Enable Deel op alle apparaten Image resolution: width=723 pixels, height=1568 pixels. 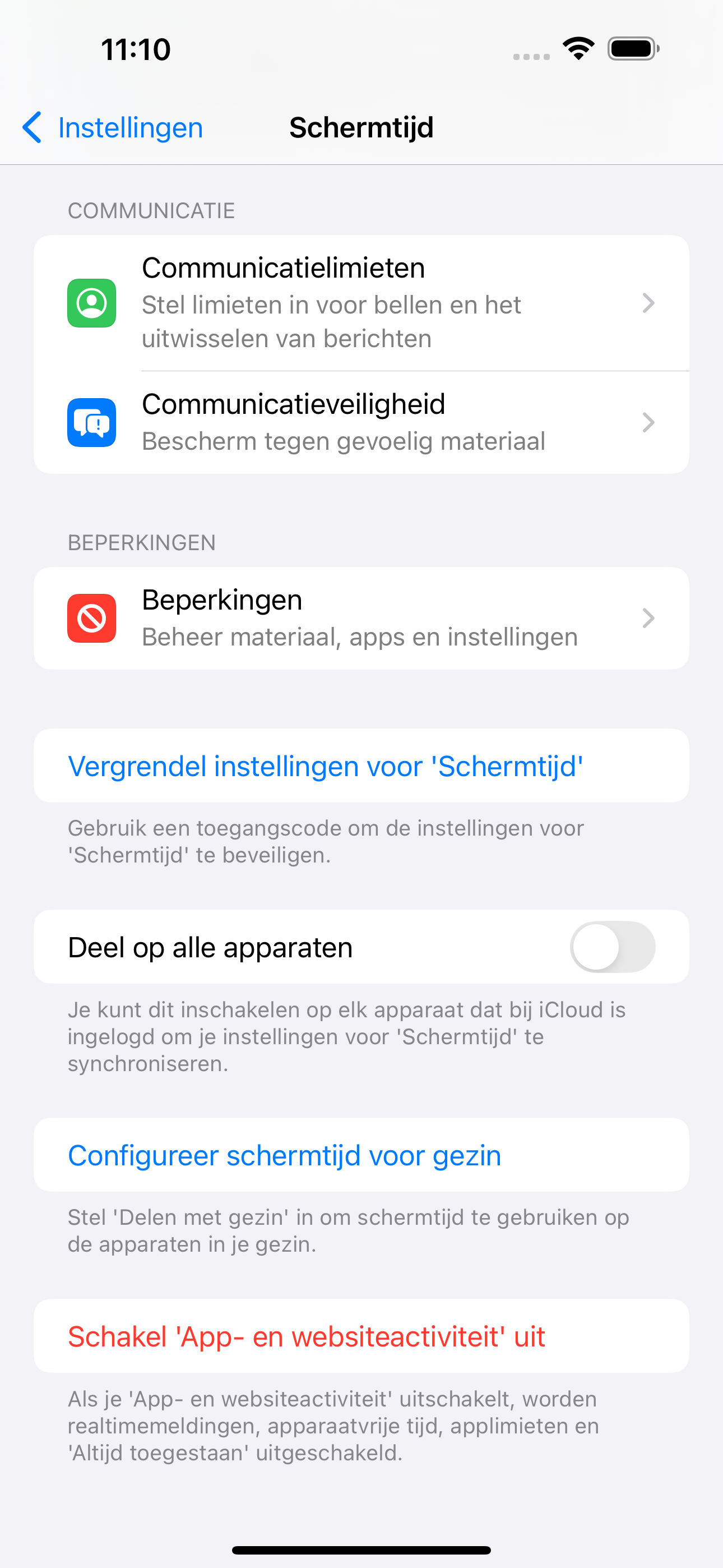pyautogui.click(x=611, y=947)
